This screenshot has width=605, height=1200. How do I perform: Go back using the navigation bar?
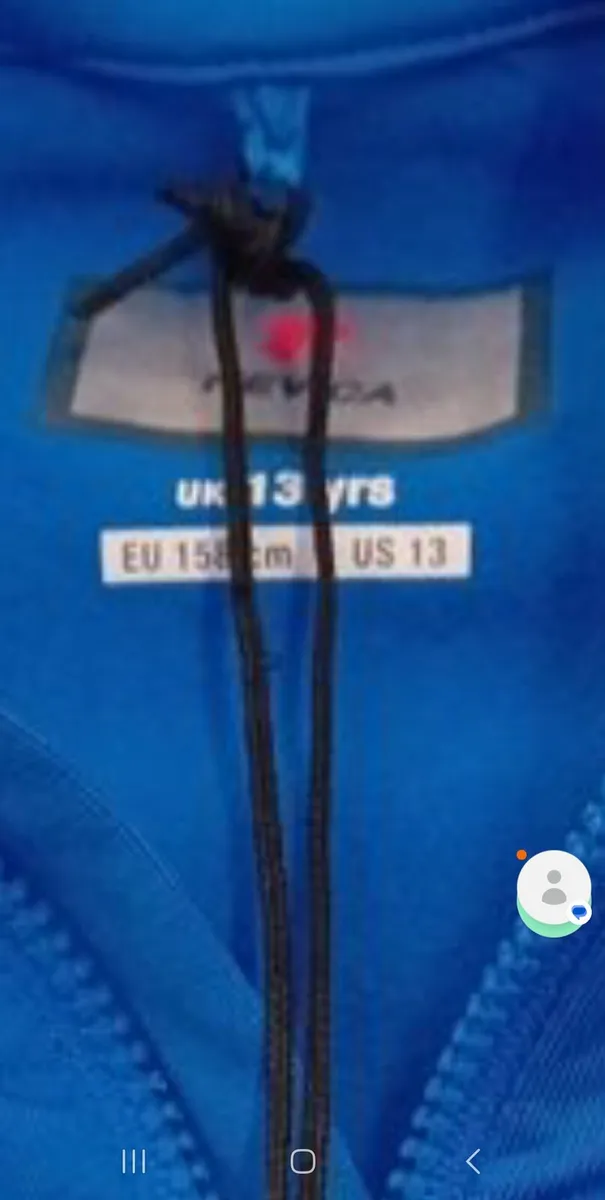pos(473,1161)
